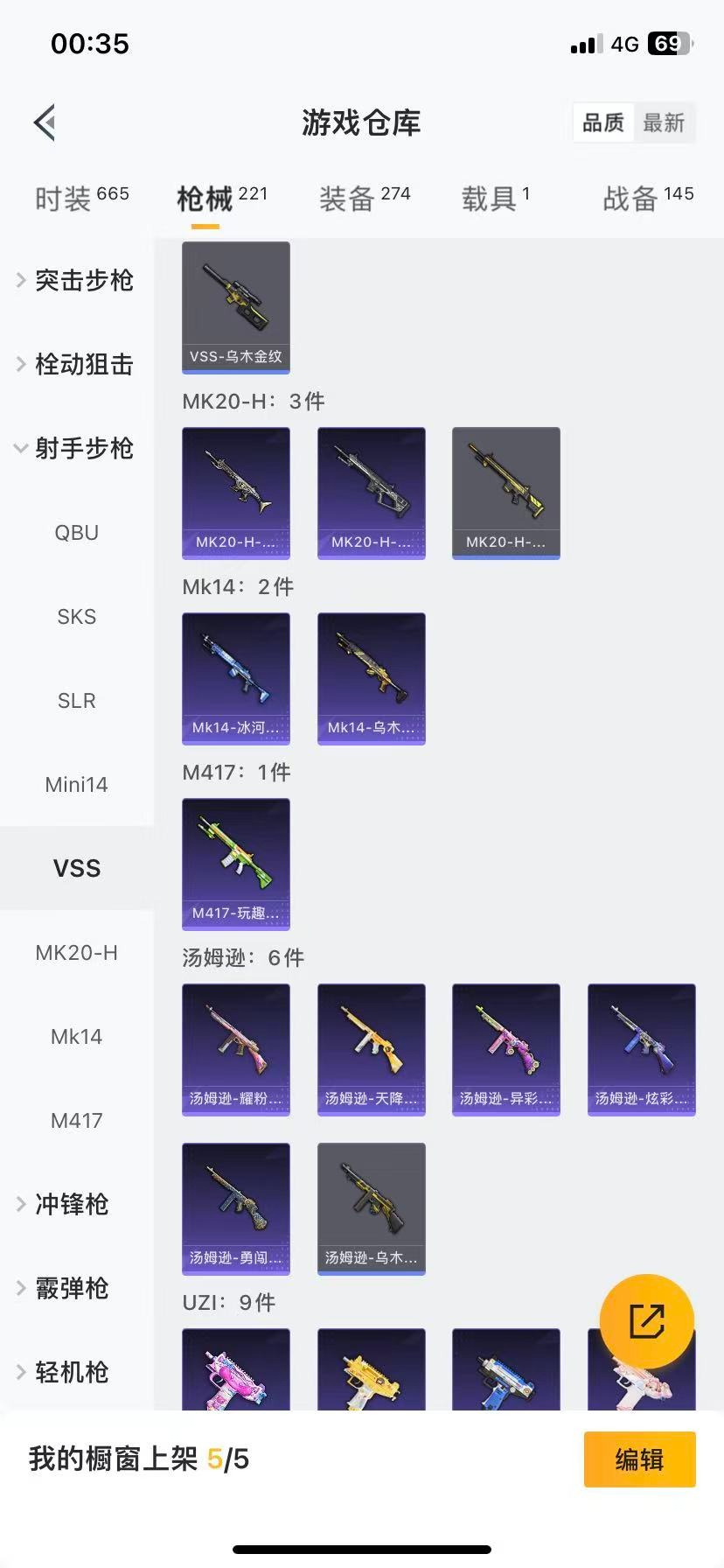Sort by 品质
Screen dimensions: 724x1568
coord(603,122)
